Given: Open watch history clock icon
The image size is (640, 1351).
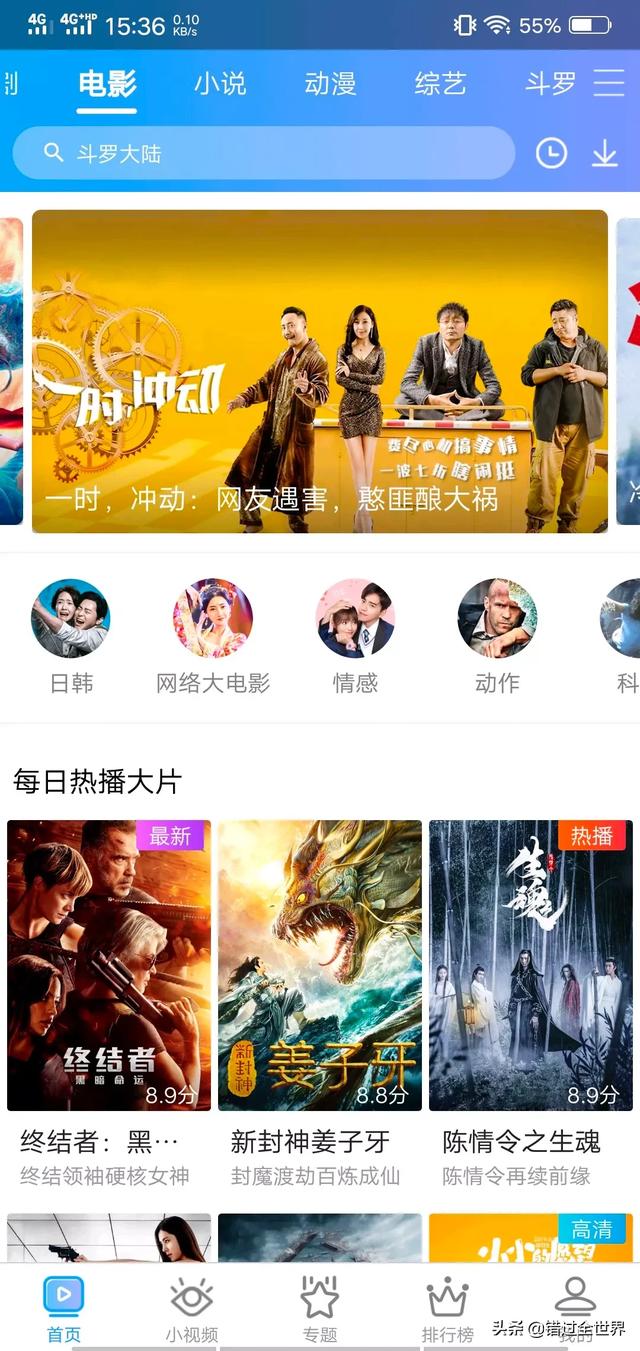Looking at the screenshot, I should (x=551, y=153).
